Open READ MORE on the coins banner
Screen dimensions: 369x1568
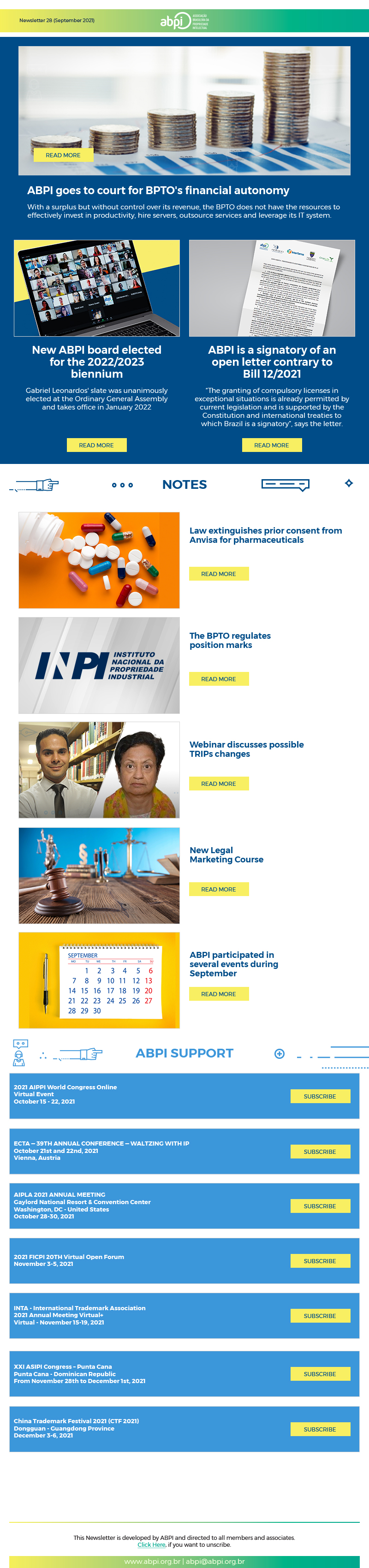click(x=63, y=155)
